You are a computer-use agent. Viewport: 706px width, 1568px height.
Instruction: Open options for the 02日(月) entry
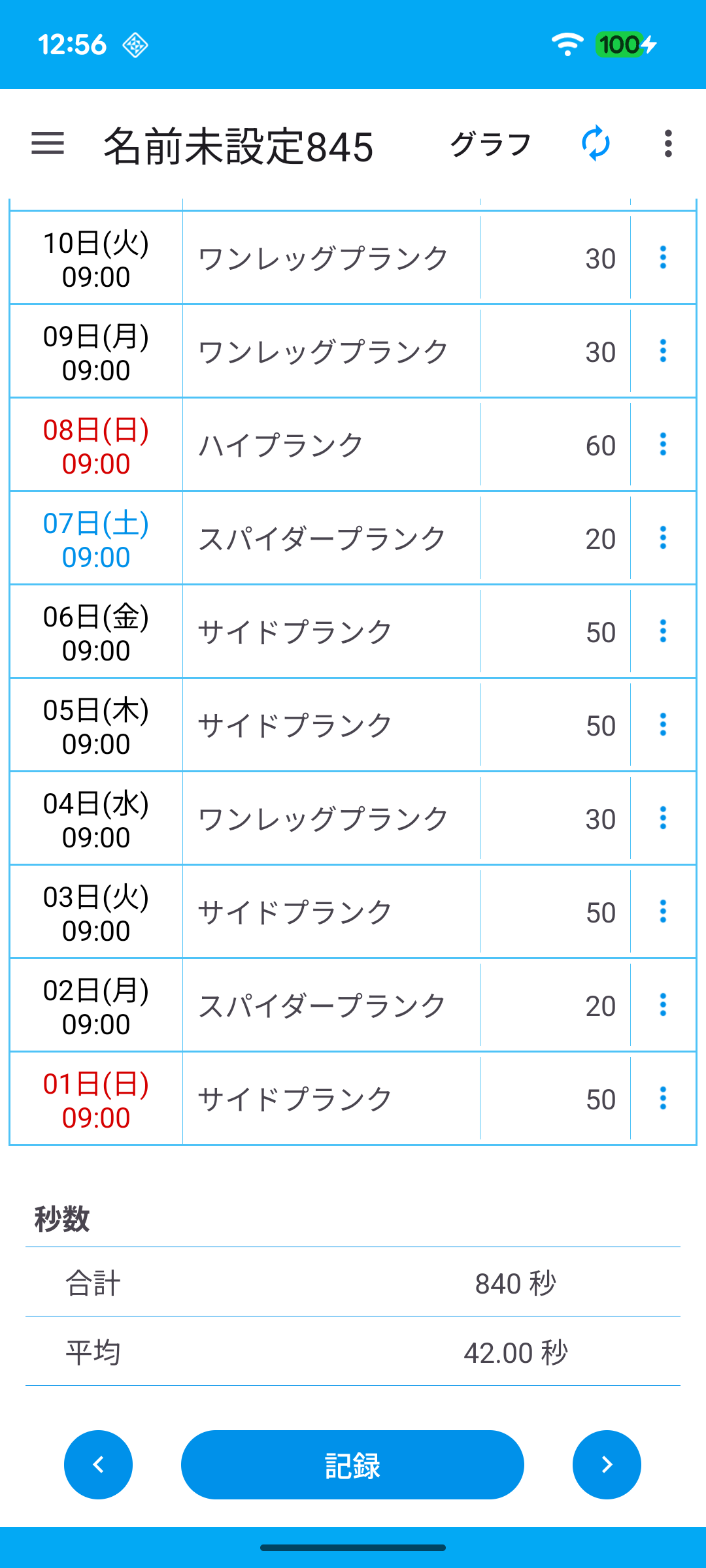click(x=663, y=1005)
